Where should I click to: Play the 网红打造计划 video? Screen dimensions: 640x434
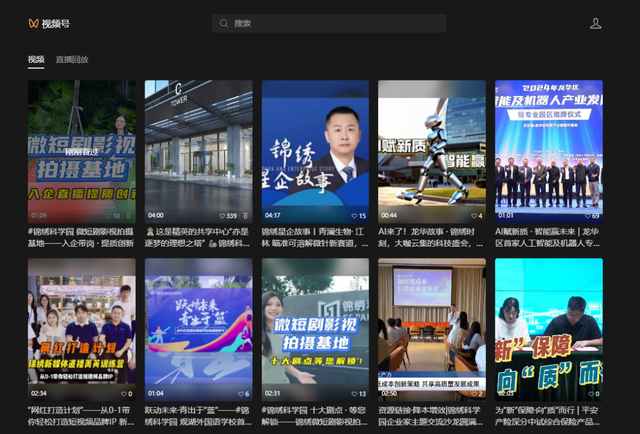[x=82, y=329]
